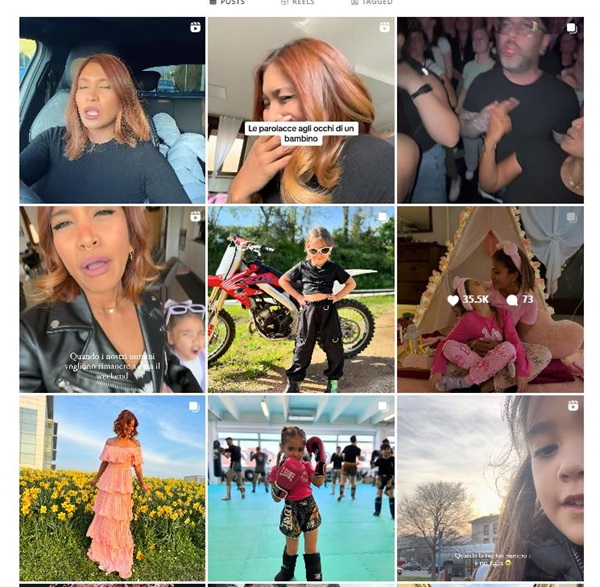This screenshot has width=600, height=587.
Task: Switch to the Tagged tab
Action: pyautogui.click(x=372, y=3)
